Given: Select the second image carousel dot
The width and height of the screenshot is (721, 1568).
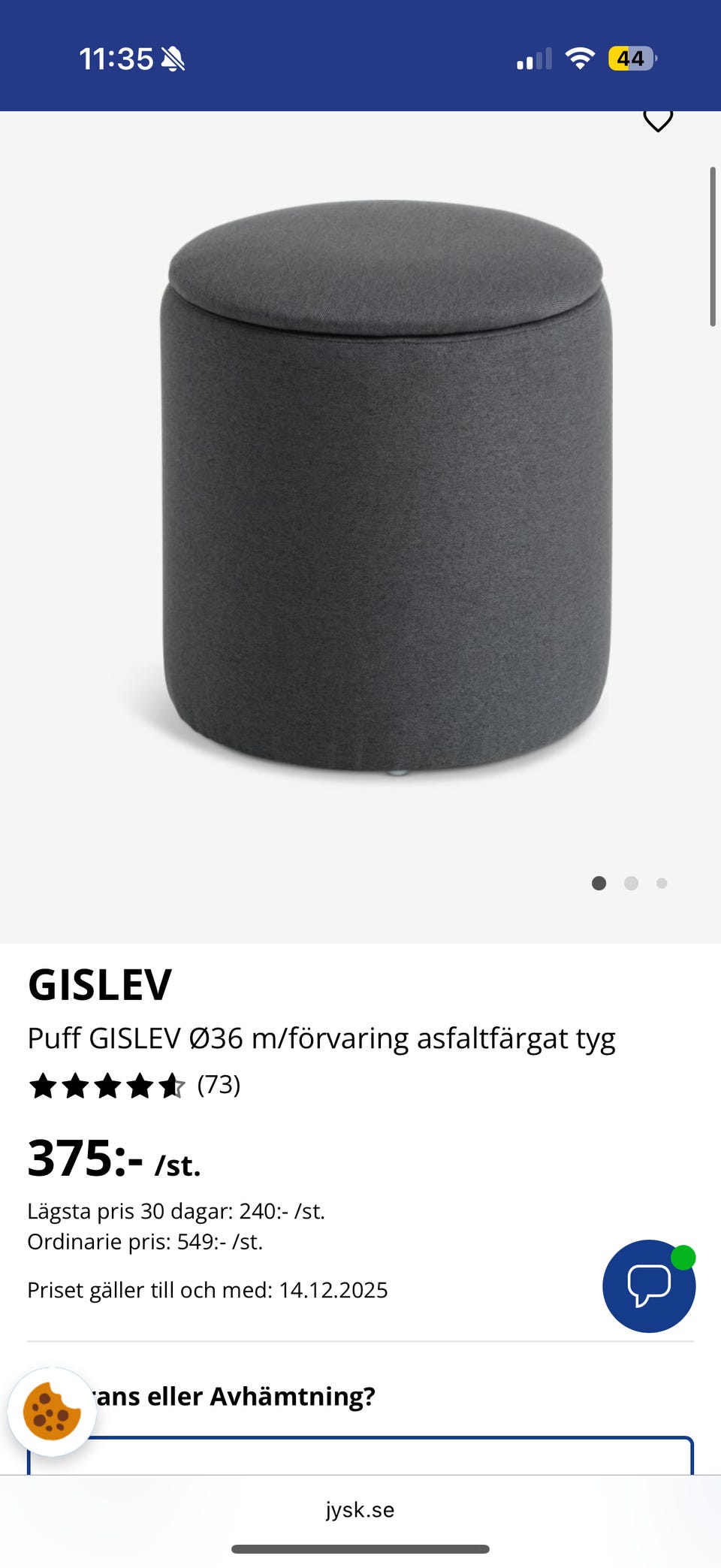Looking at the screenshot, I should coord(631,884).
